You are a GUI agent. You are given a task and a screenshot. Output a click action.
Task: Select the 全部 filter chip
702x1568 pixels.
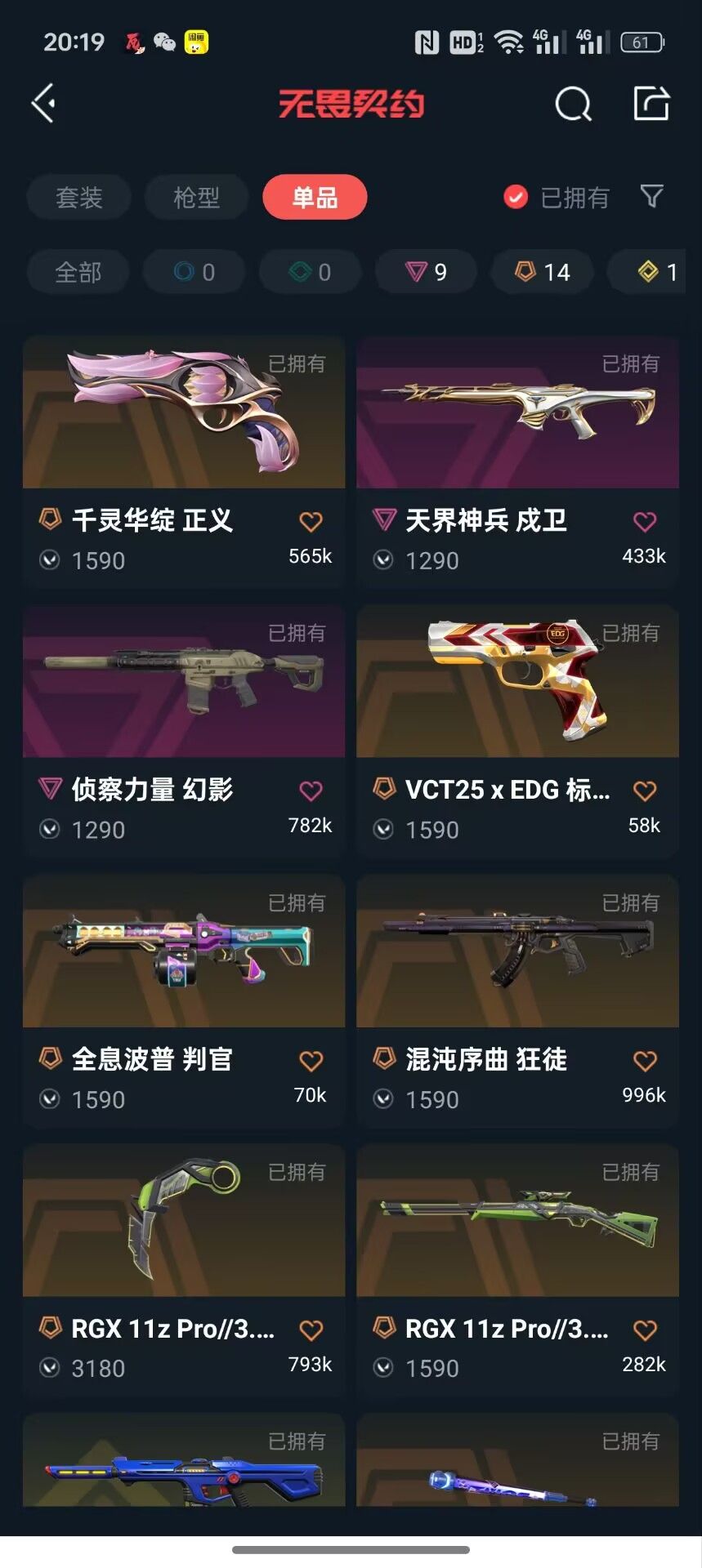(78, 272)
